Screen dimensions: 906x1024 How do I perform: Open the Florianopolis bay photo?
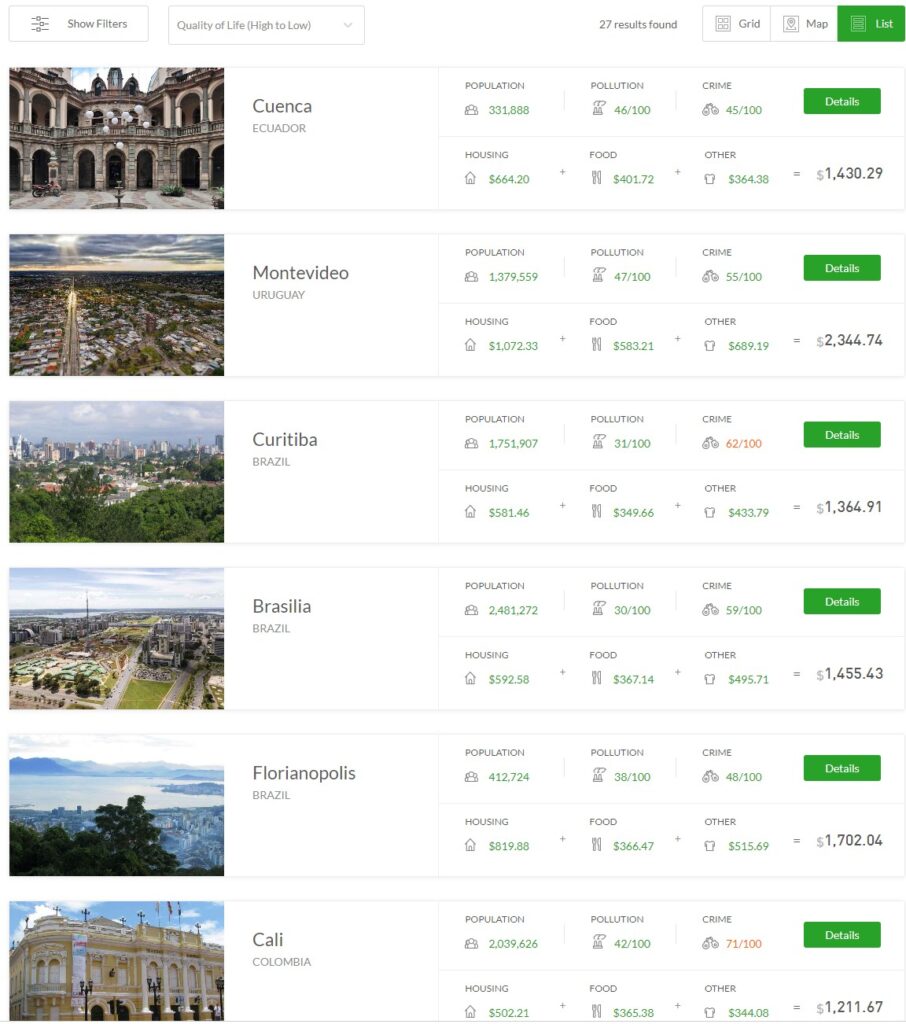pyautogui.click(x=117, y=806)
